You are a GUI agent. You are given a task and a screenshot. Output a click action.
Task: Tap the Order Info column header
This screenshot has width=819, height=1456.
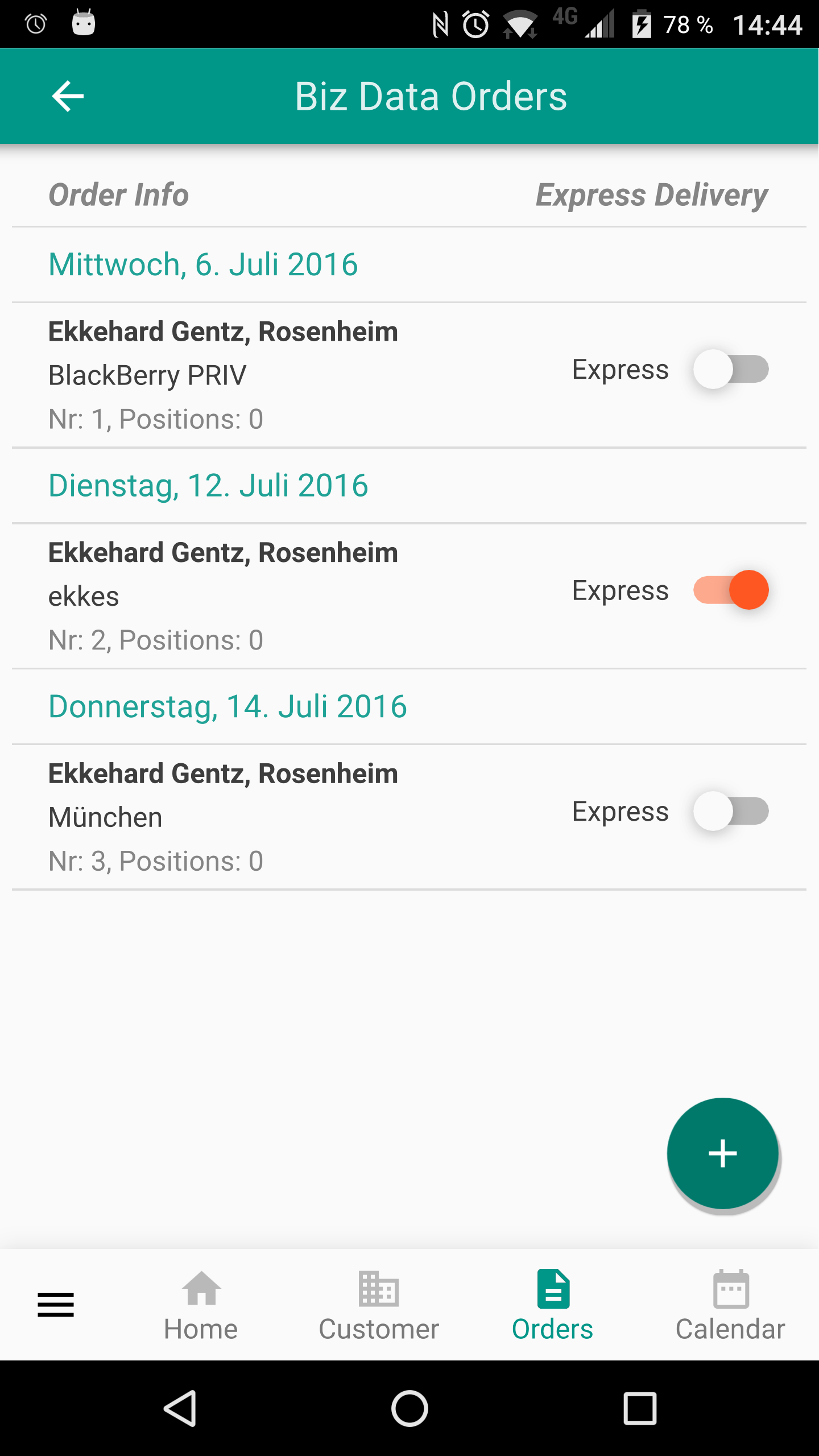[x=118, y=194]
